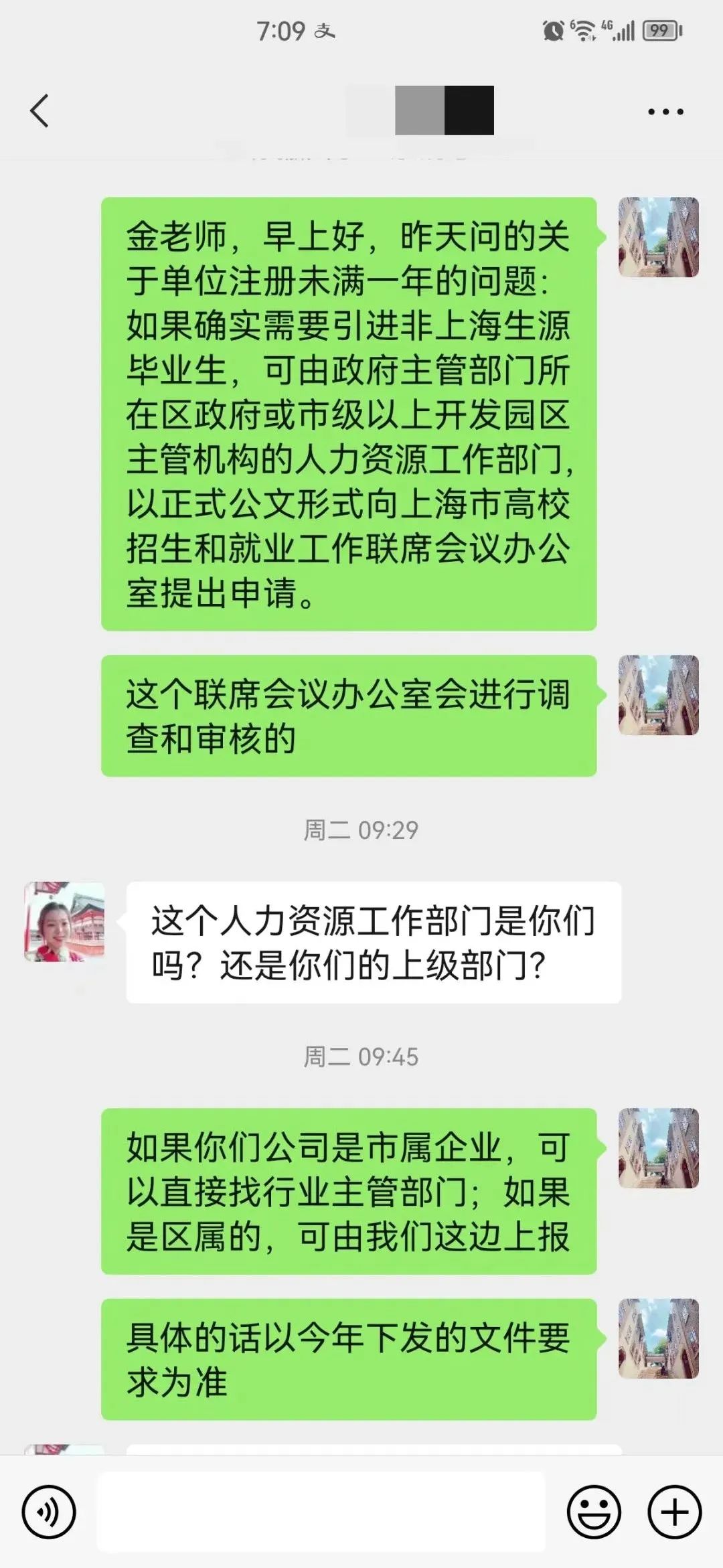723x1568 pixels.
Task: Open the chat info overflow menu
Action: [665, 112]
